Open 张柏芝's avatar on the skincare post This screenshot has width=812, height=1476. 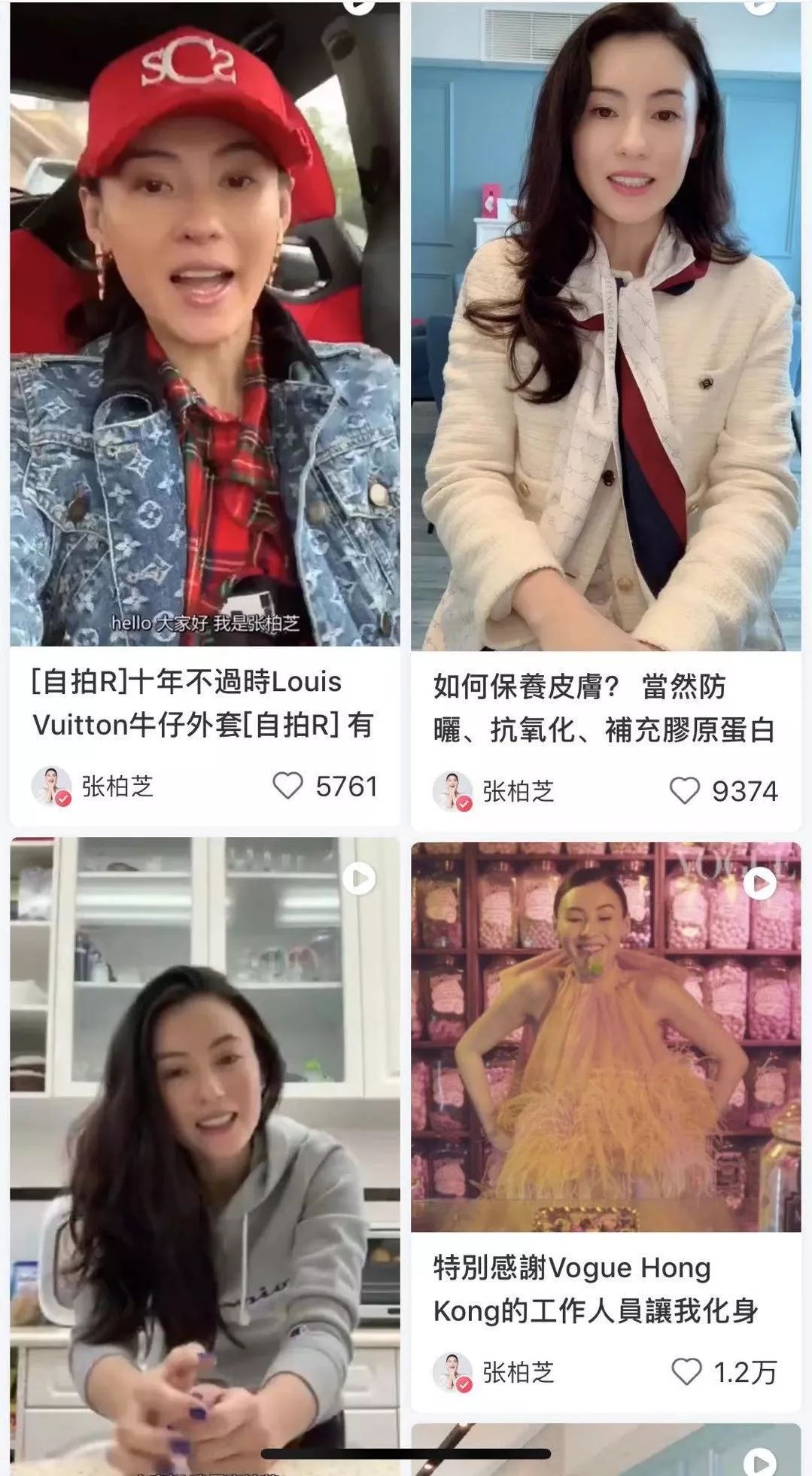click(x=455, y=788)
